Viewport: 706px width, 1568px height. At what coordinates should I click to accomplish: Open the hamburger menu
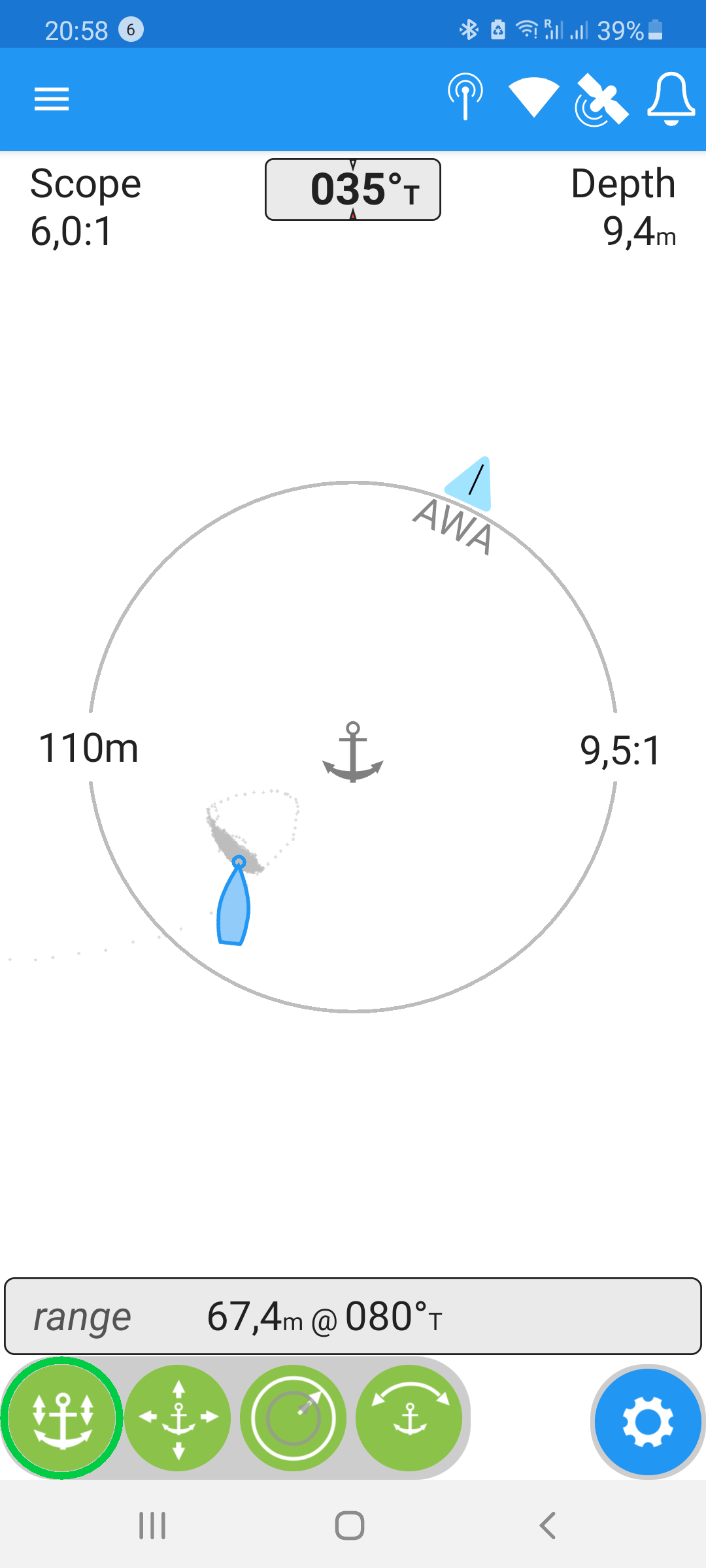(52, 99)
